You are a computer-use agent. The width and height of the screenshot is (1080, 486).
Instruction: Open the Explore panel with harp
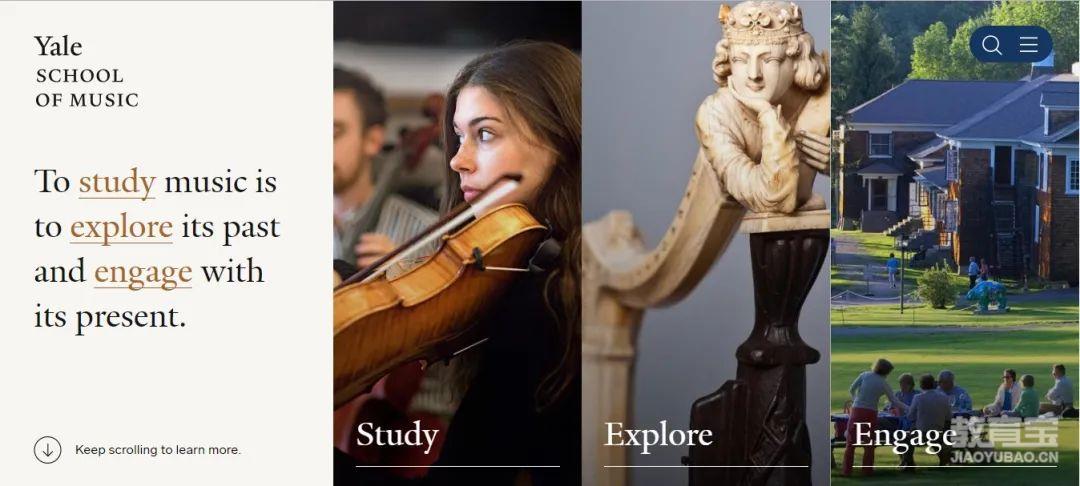[658, 435]
